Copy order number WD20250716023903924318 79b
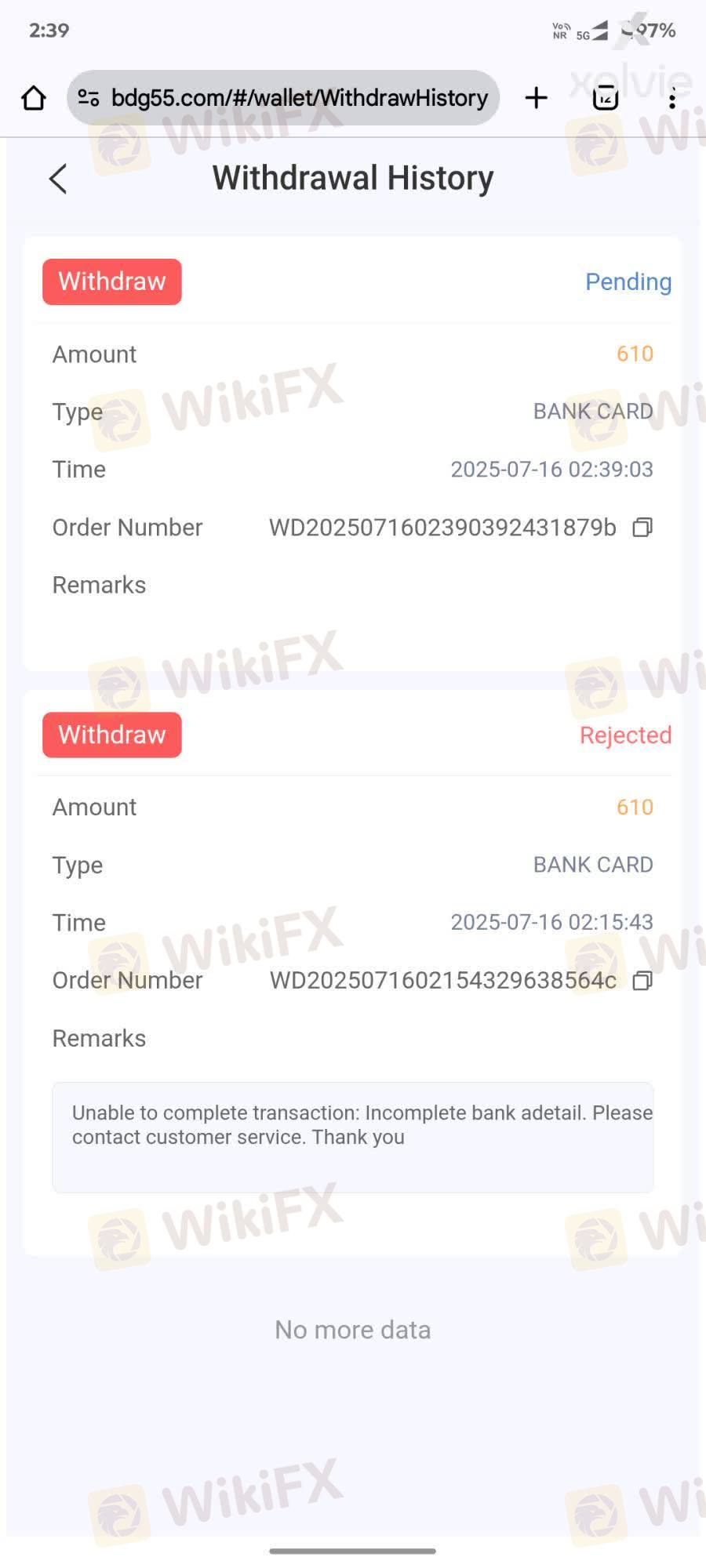 tap(642, 528)
